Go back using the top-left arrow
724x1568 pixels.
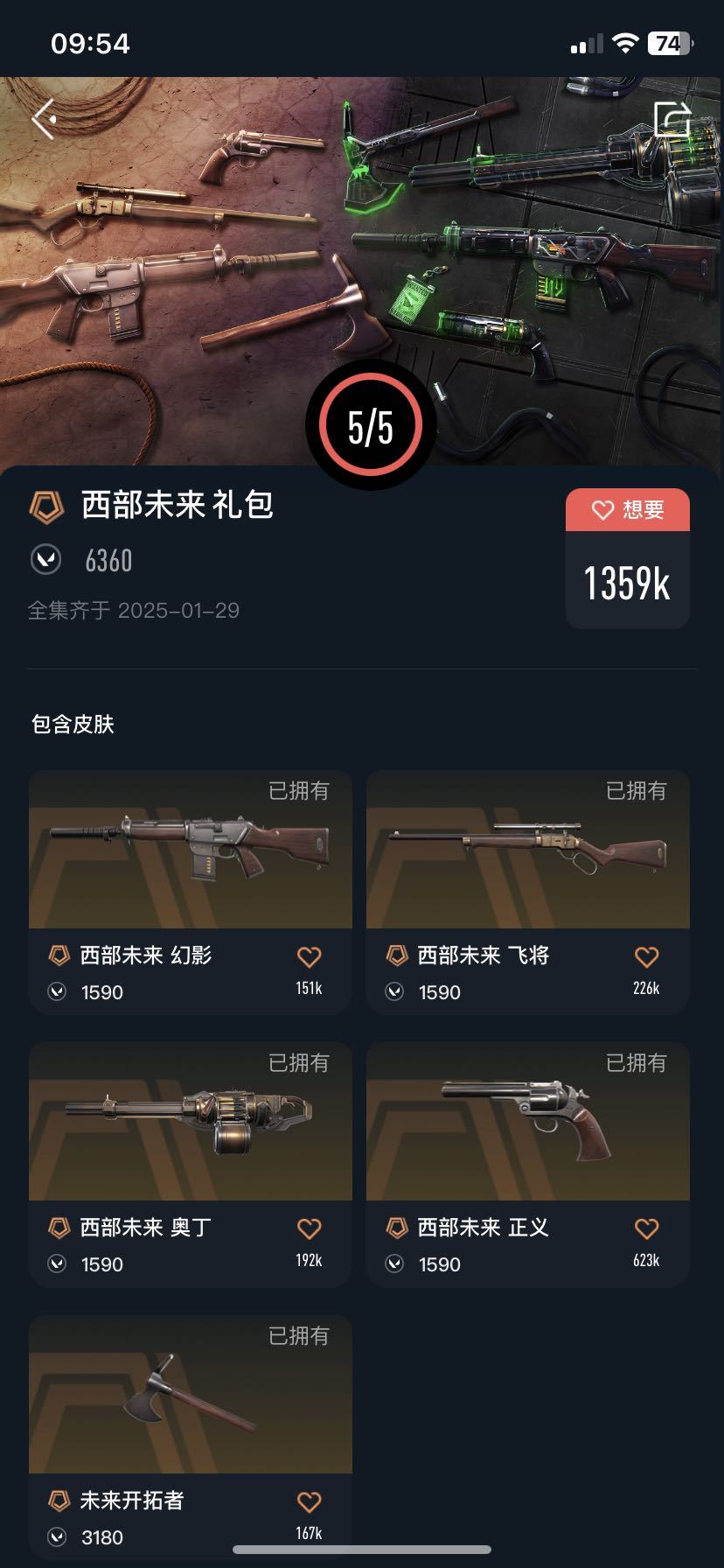(44, 119)
